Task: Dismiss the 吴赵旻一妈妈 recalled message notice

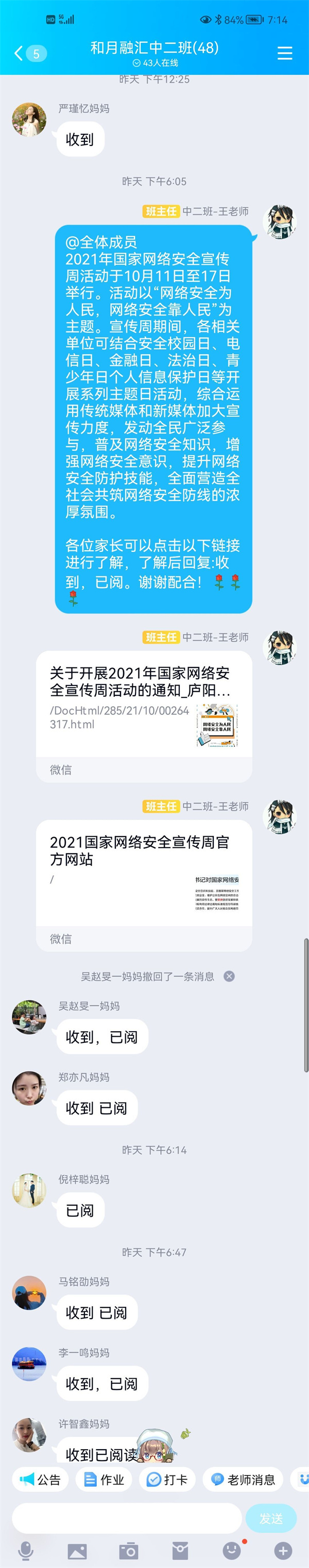Action: [229, 977]
